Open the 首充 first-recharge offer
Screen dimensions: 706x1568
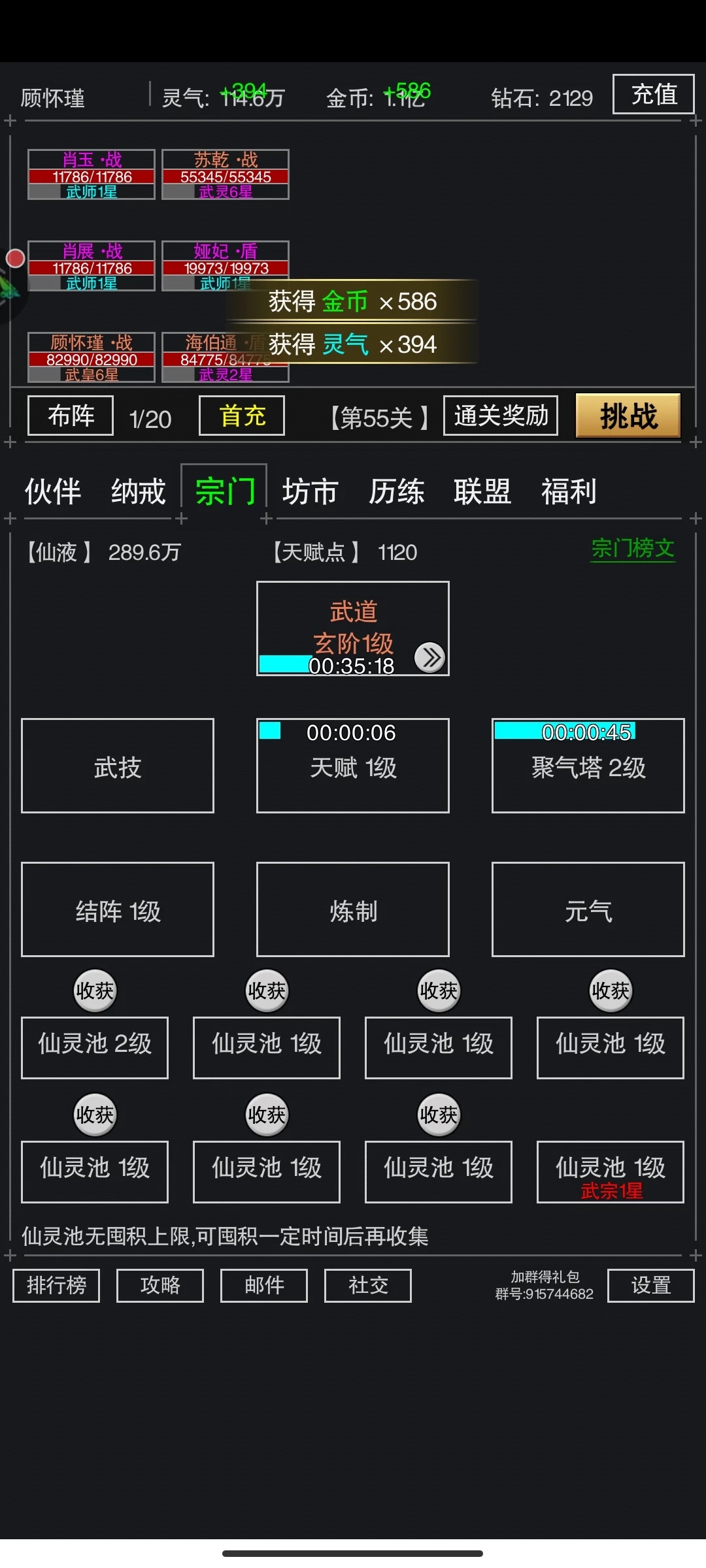coord(242,416)
